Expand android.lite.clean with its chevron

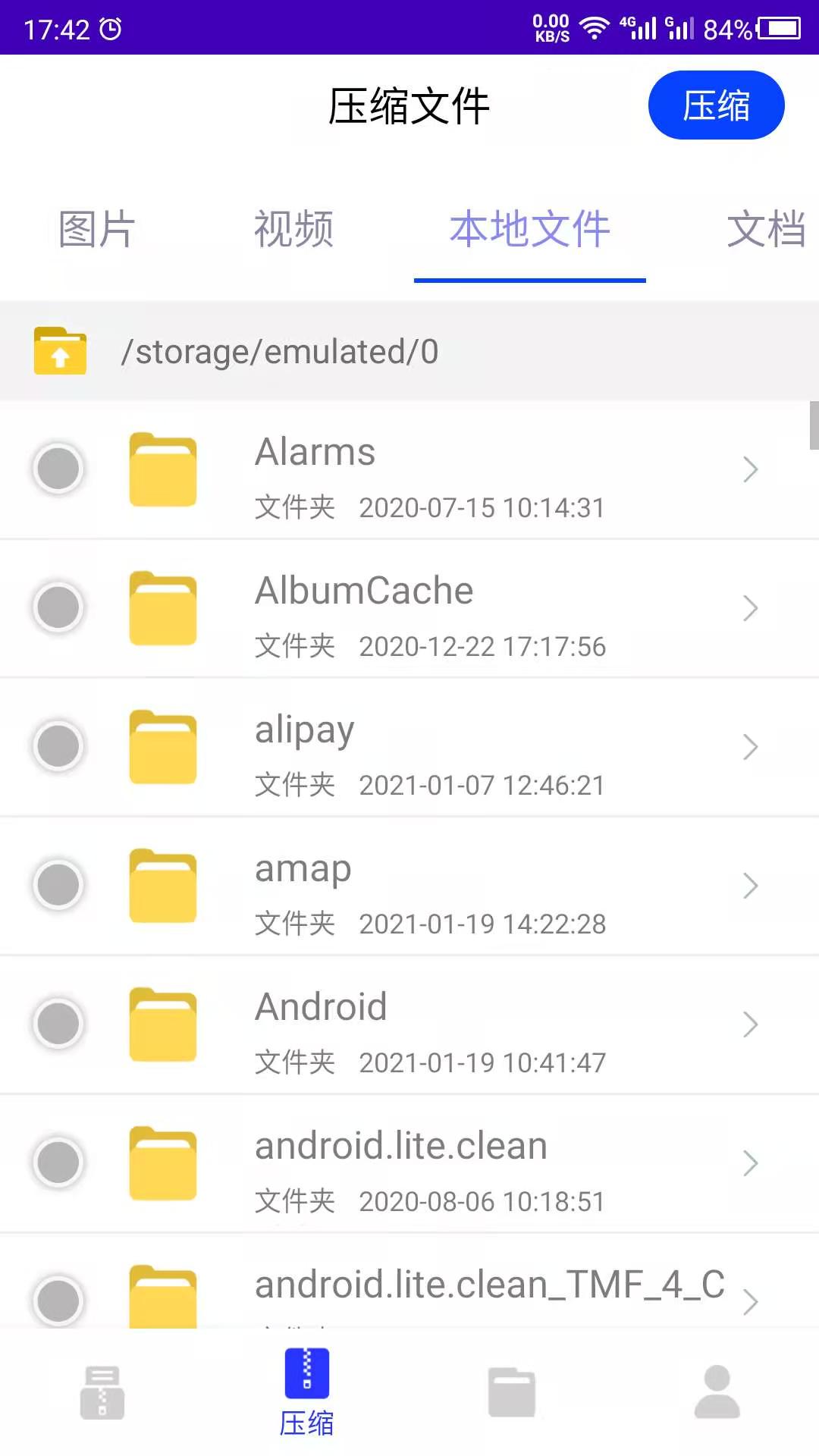tap(750, 1163)
